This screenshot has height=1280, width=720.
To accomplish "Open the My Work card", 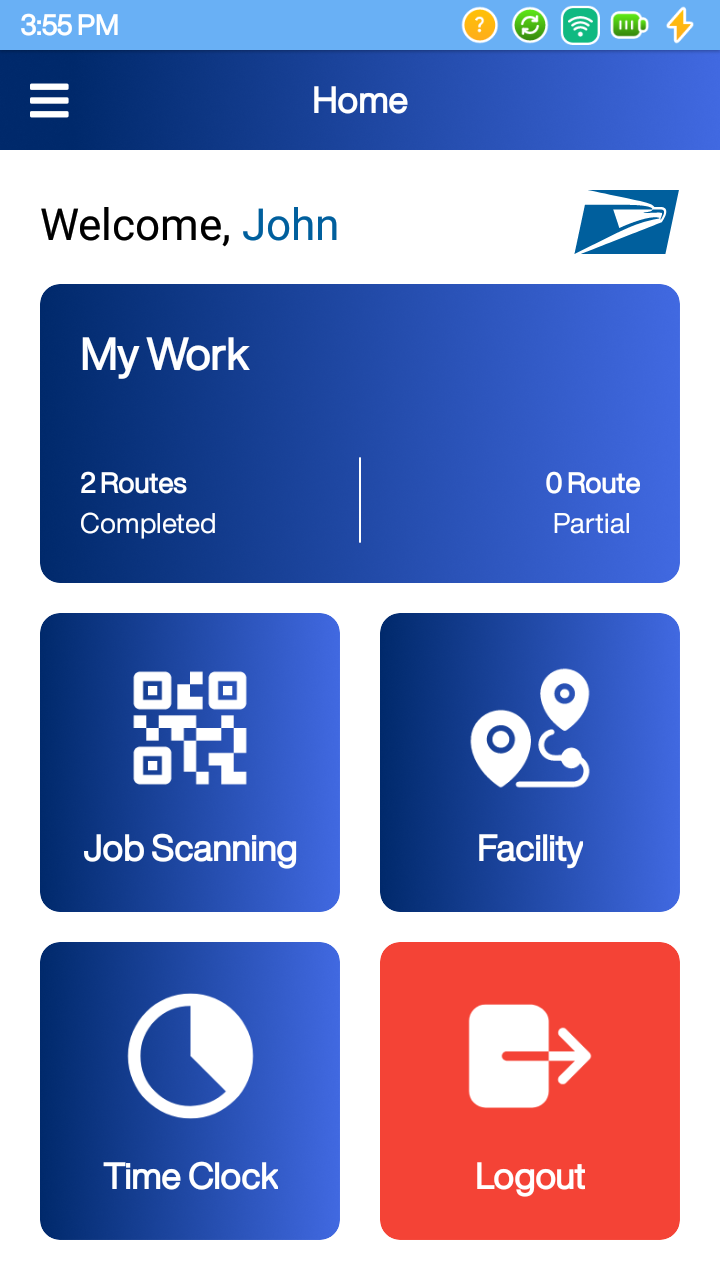I will click(x=360, y=433).
